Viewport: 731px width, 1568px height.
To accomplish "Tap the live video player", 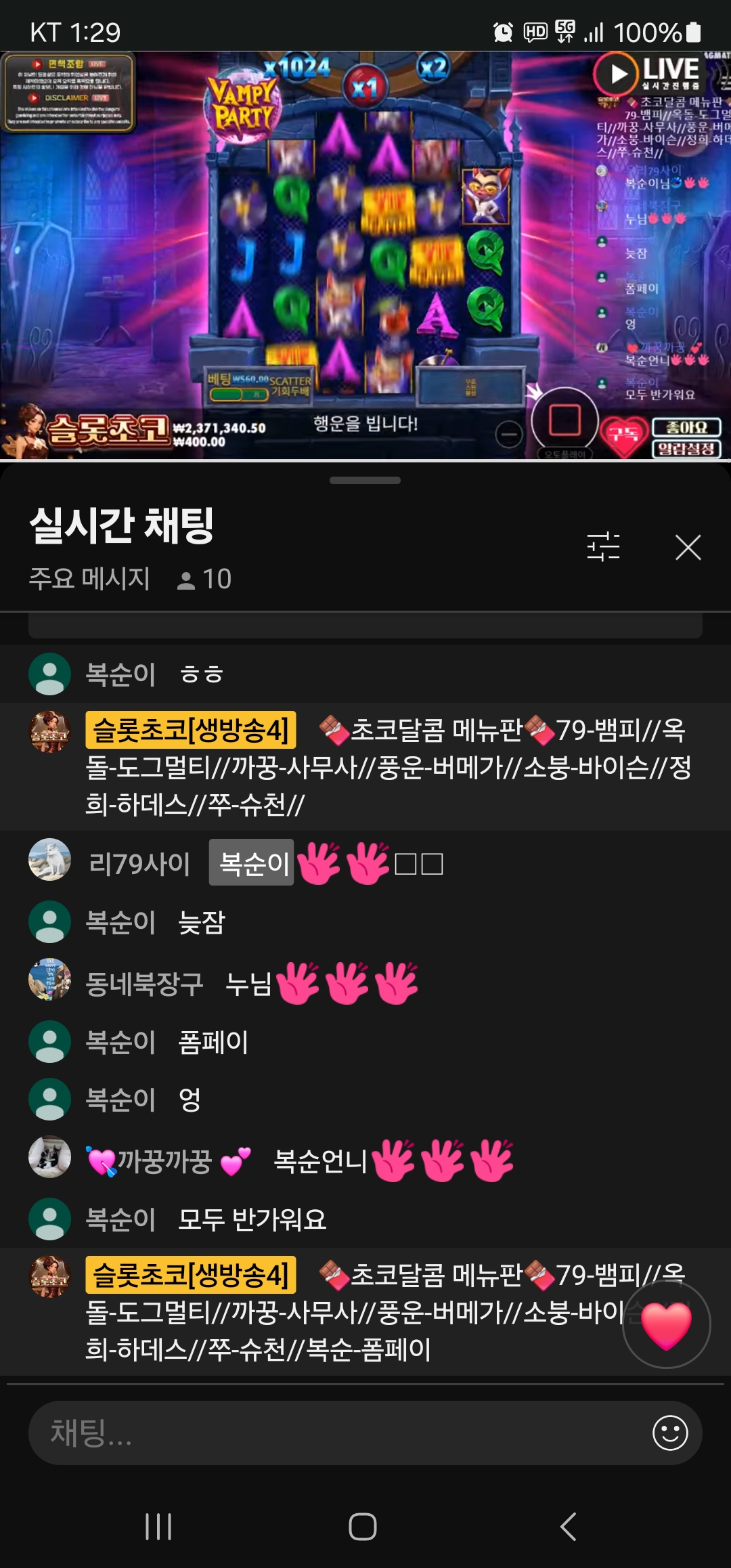I will coord(365,256).
